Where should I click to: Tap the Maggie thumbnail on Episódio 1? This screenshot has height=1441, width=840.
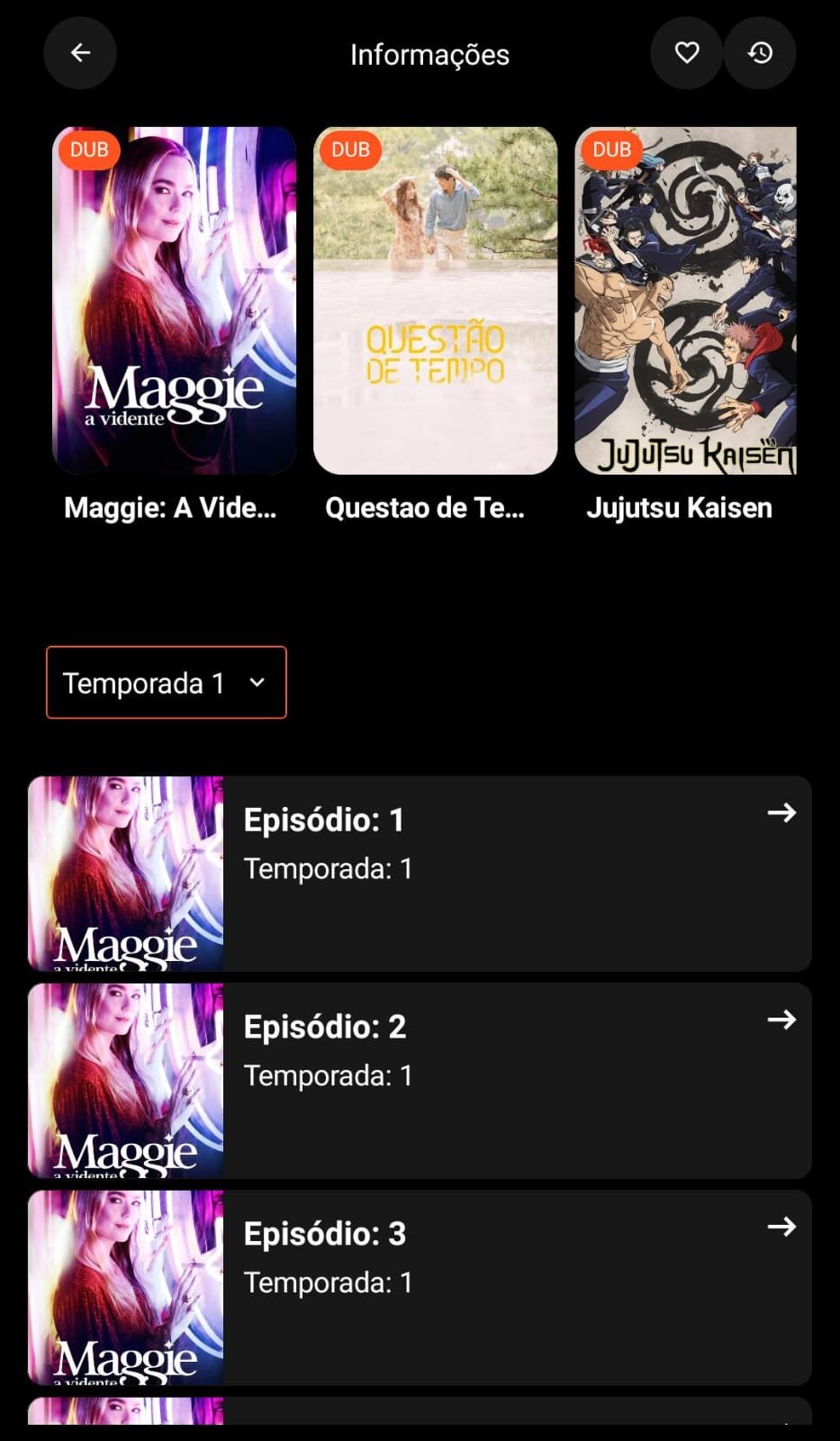125,874
